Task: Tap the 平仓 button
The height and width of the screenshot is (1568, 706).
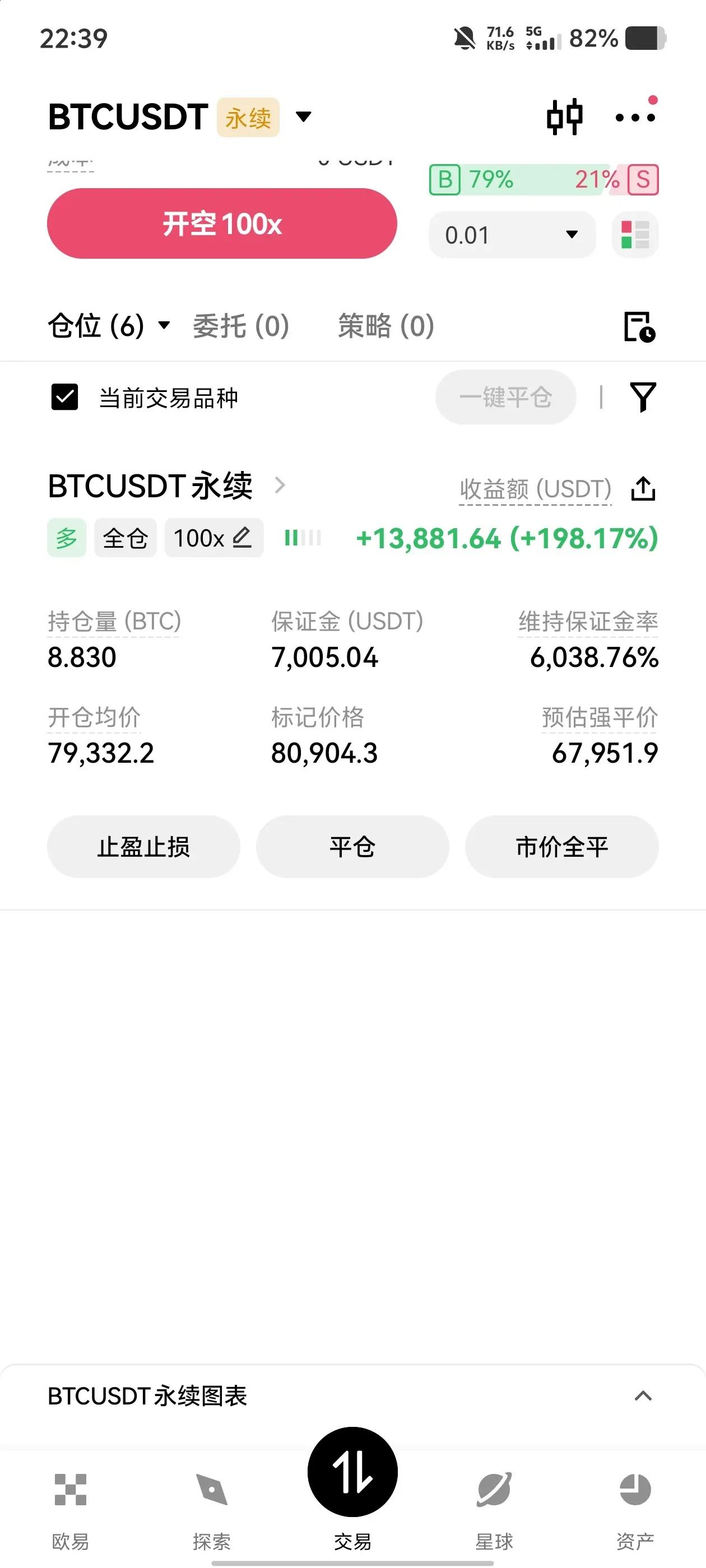Action: pyautogui.click(x=352, y=847)
